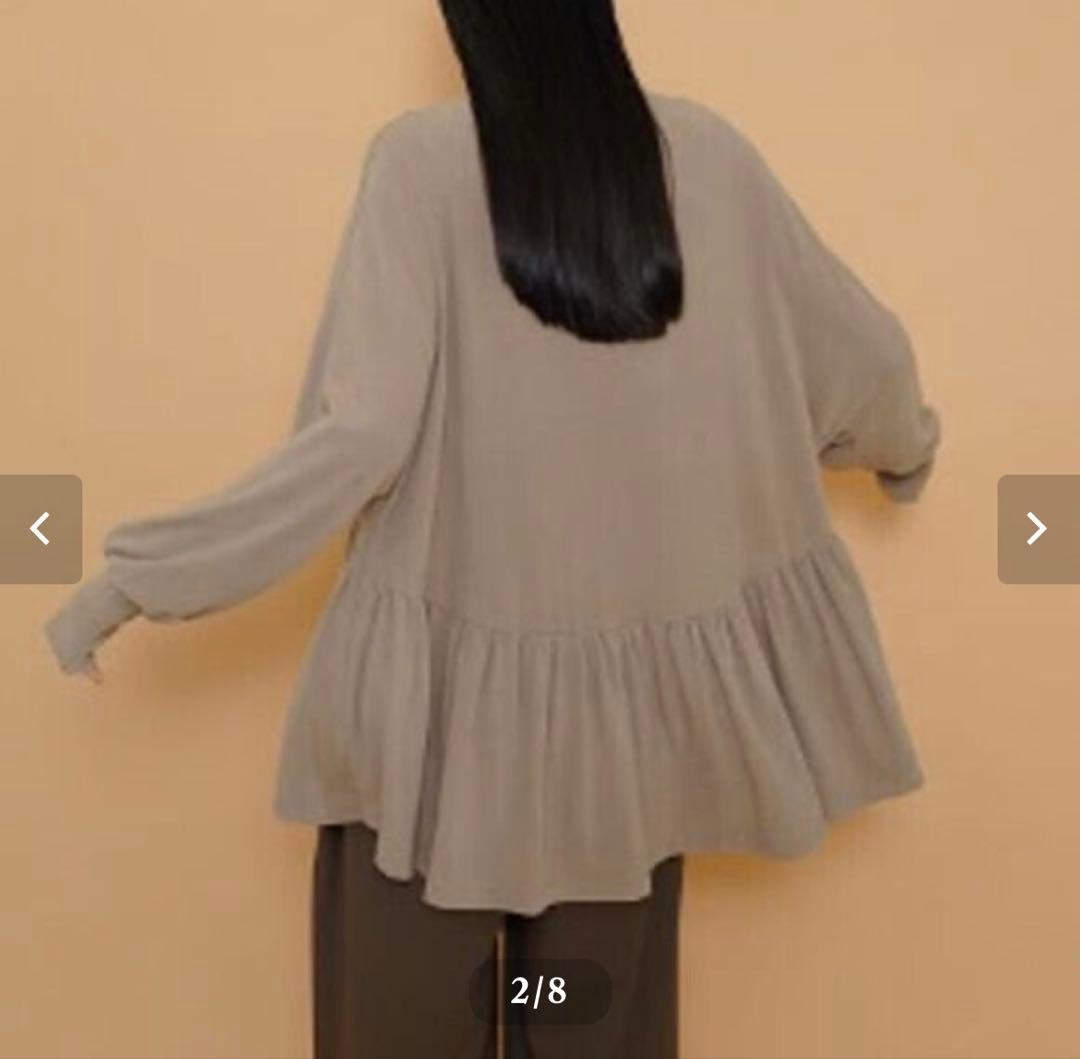
Task: Show the next product image
Action: coord(1037,529)
